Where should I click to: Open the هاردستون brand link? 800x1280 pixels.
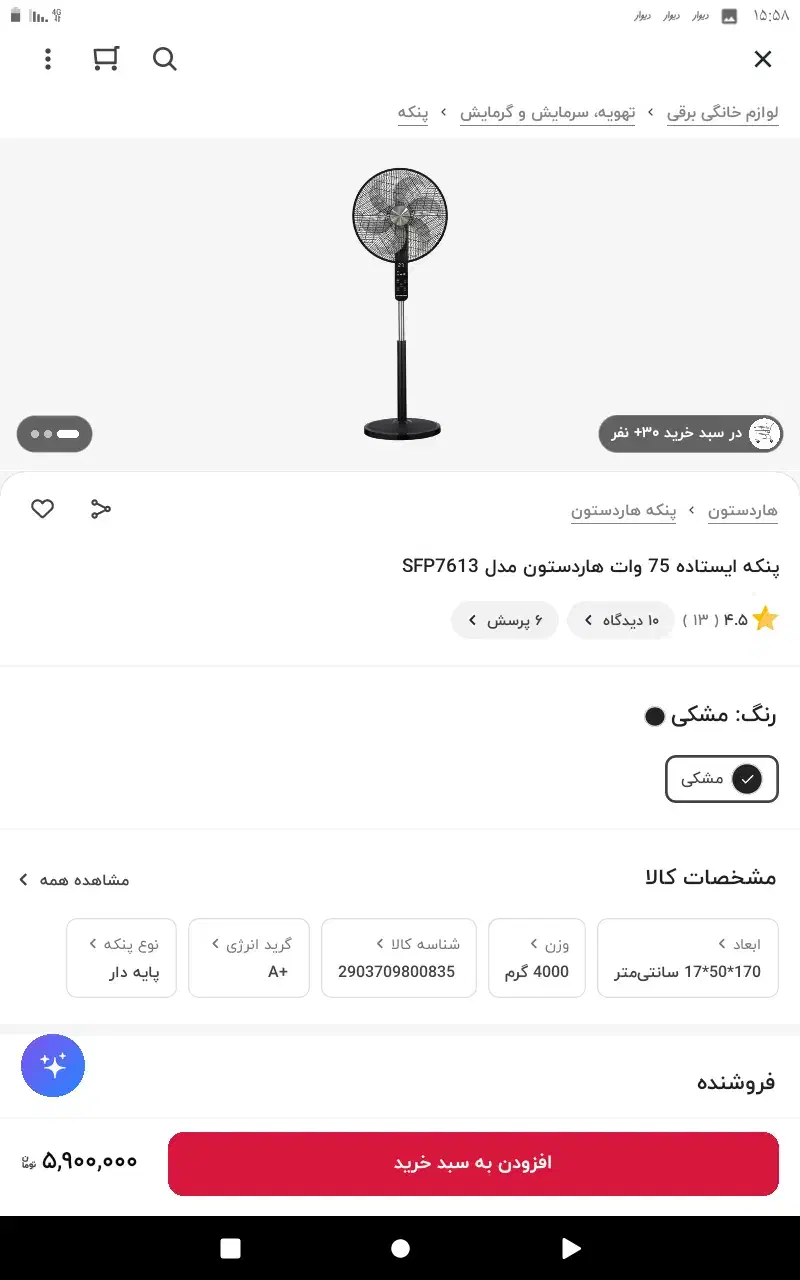[742, 511]
